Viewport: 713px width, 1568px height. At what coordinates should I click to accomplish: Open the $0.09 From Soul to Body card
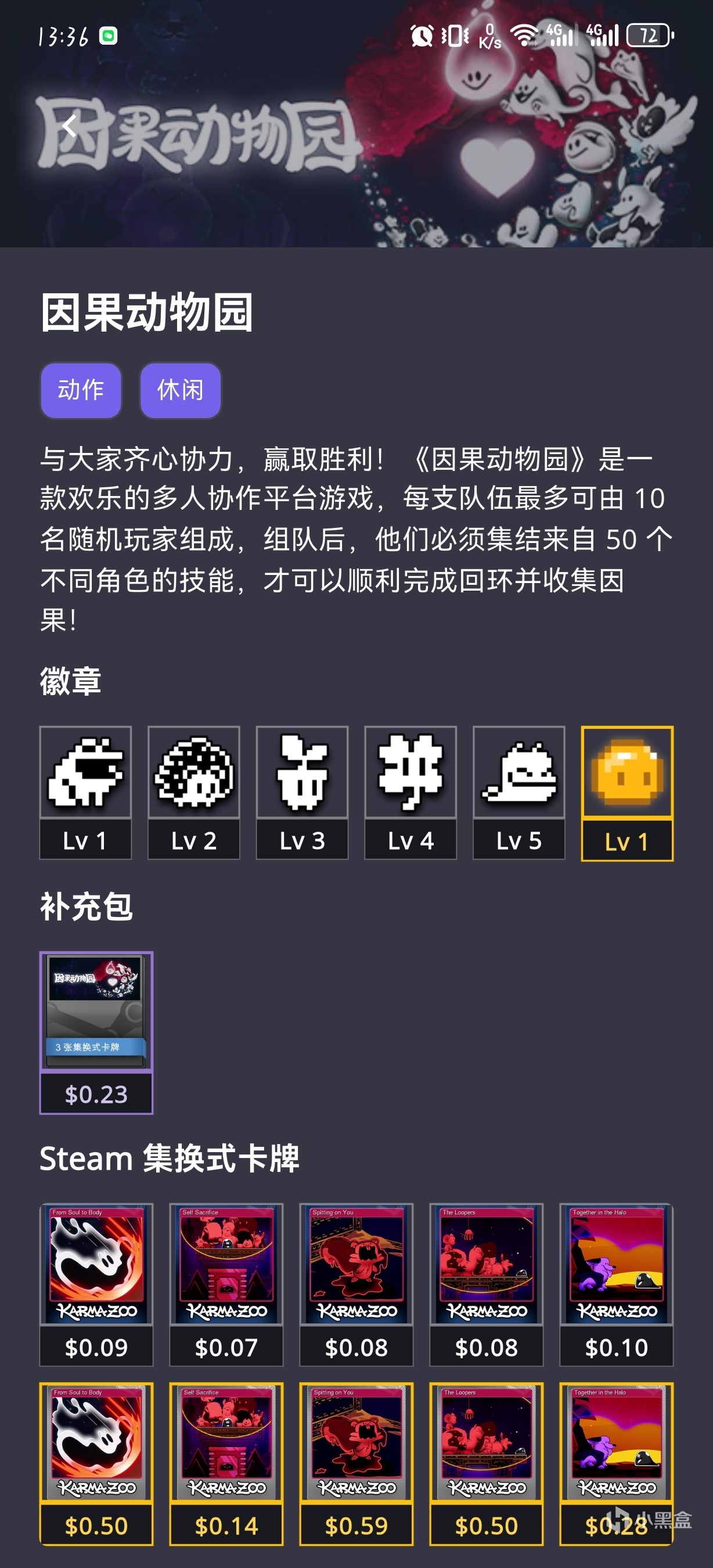pyautogui.click(x=96, y=1284)
